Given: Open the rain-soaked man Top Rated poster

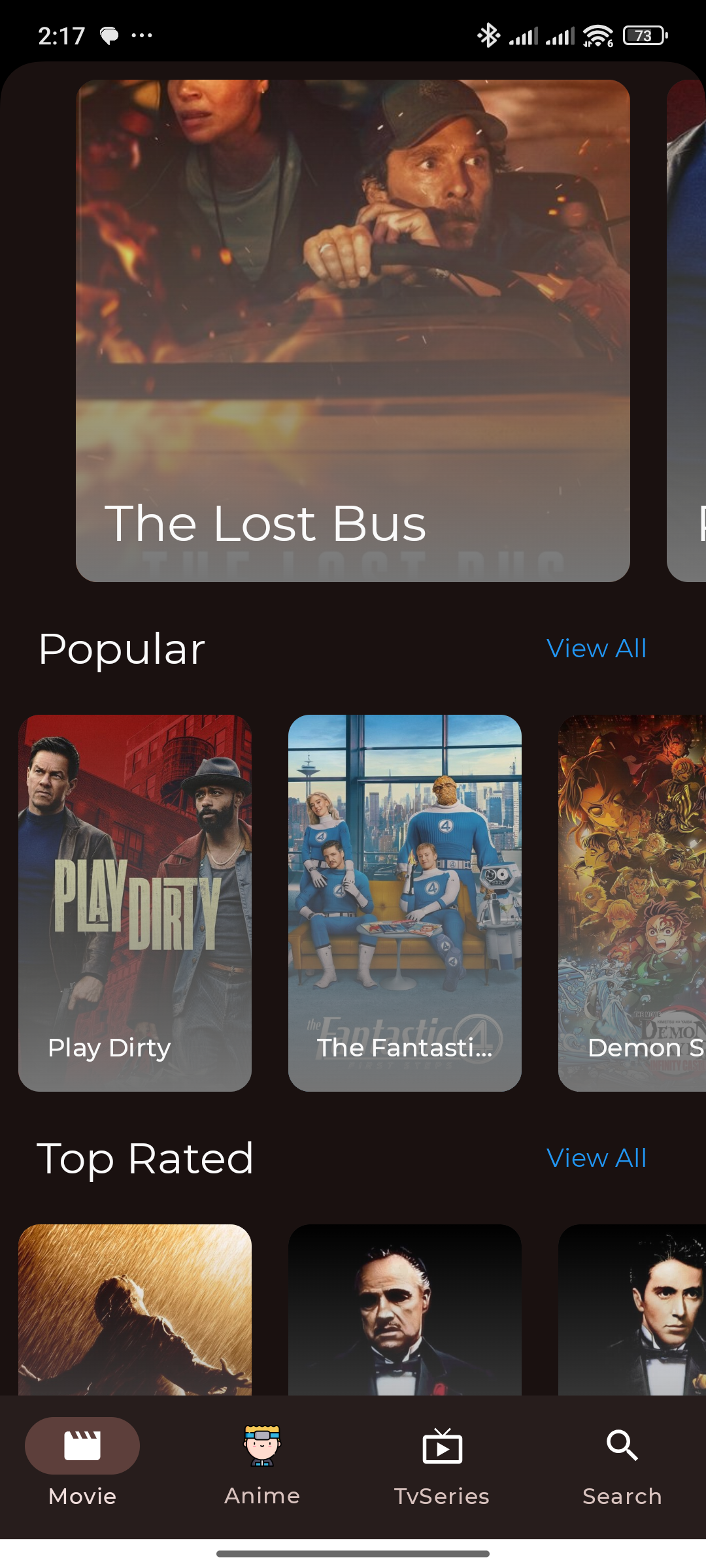Looking at the screenshot, I should pos(135,1309).
